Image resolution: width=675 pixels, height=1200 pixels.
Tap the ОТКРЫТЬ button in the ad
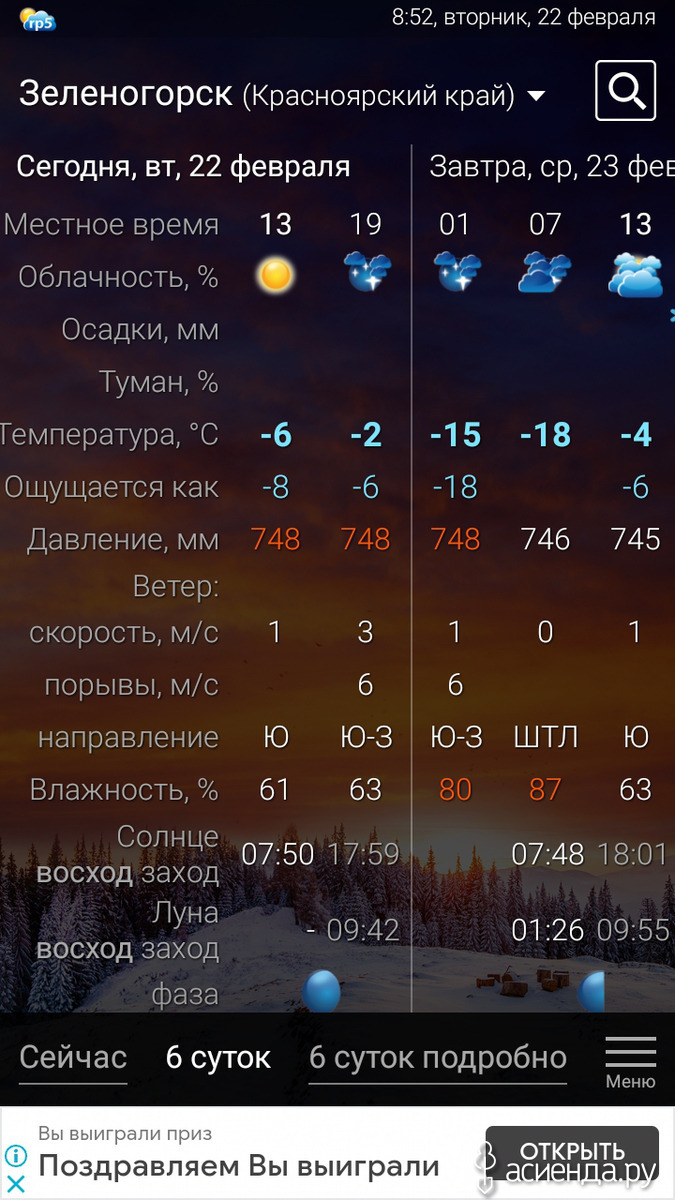572,1151
